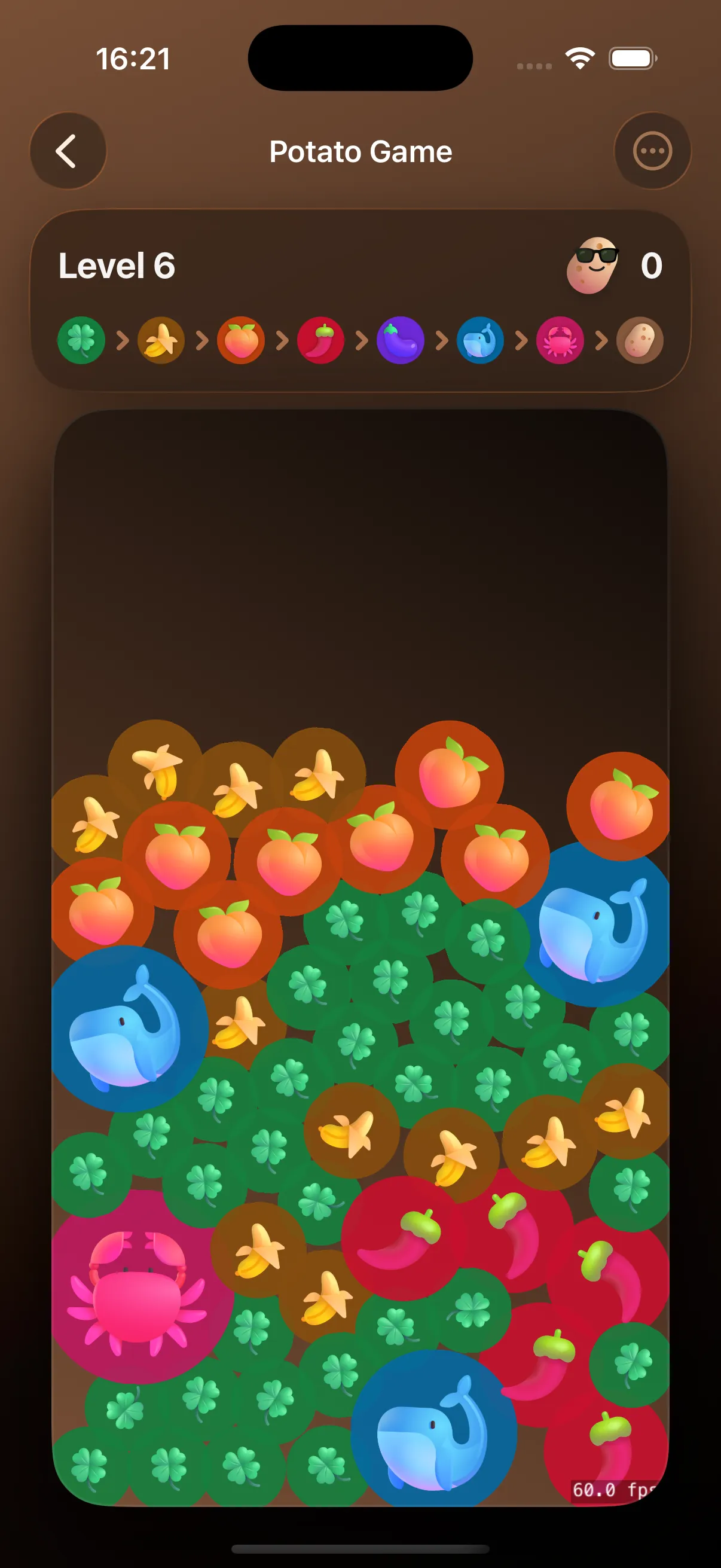The image size is (721, 1568).
Task: Tap the eggplant icon in the progression bar
Action: 401,341
